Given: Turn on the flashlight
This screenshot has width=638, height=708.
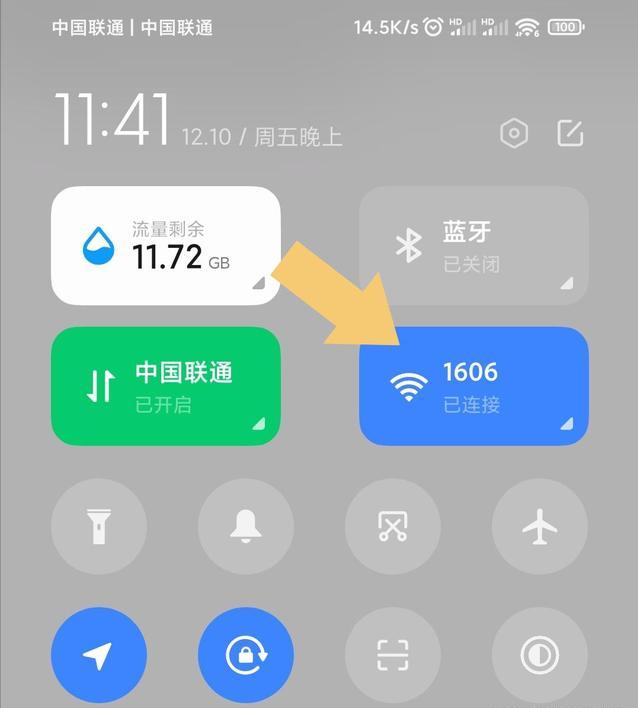Looking at the screenshot, I should 99,526.
